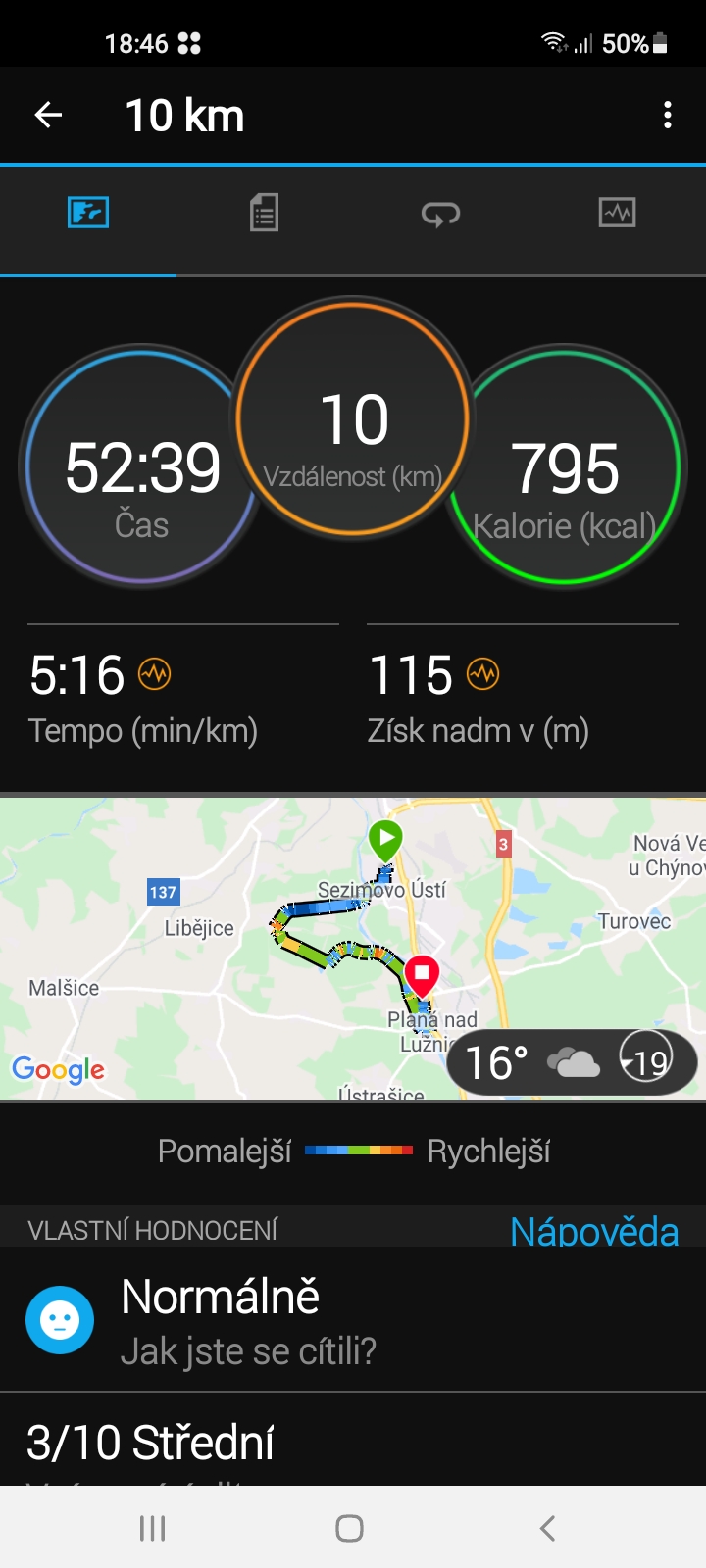Open the Nápověda help link
This screenshot has width=706, height=1568.
coord(594,1232)
